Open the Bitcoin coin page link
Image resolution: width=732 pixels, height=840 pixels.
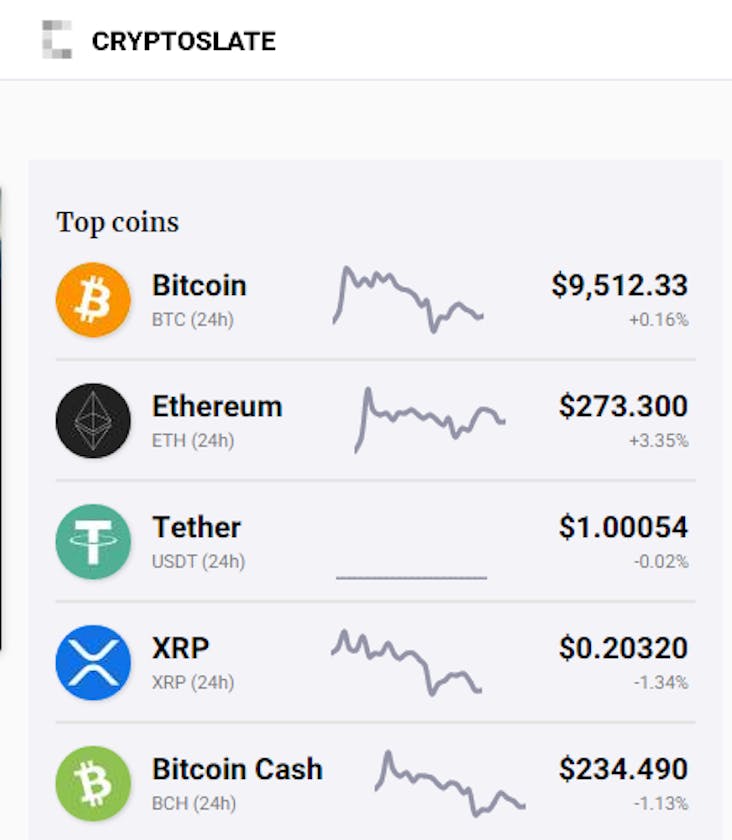pos(200,286)
